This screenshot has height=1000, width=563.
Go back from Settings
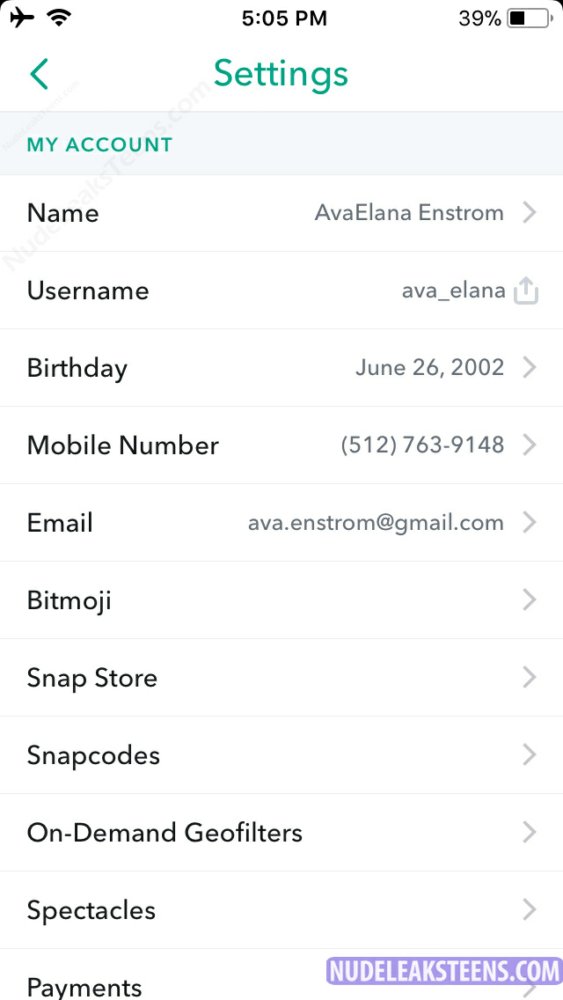pyautogui.click(x=39, y=74)
